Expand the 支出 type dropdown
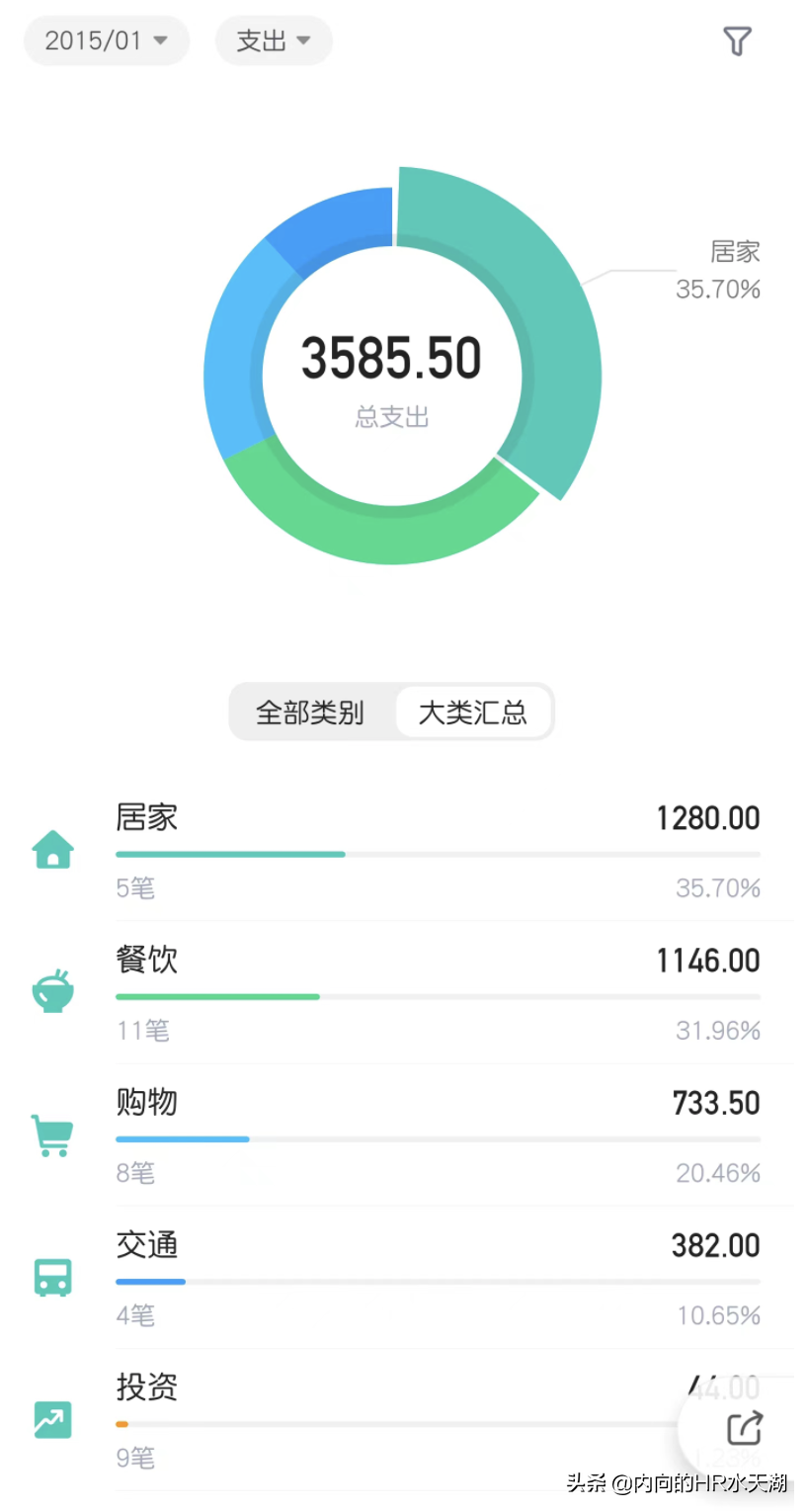806x1512 pixels. [274, 41]
